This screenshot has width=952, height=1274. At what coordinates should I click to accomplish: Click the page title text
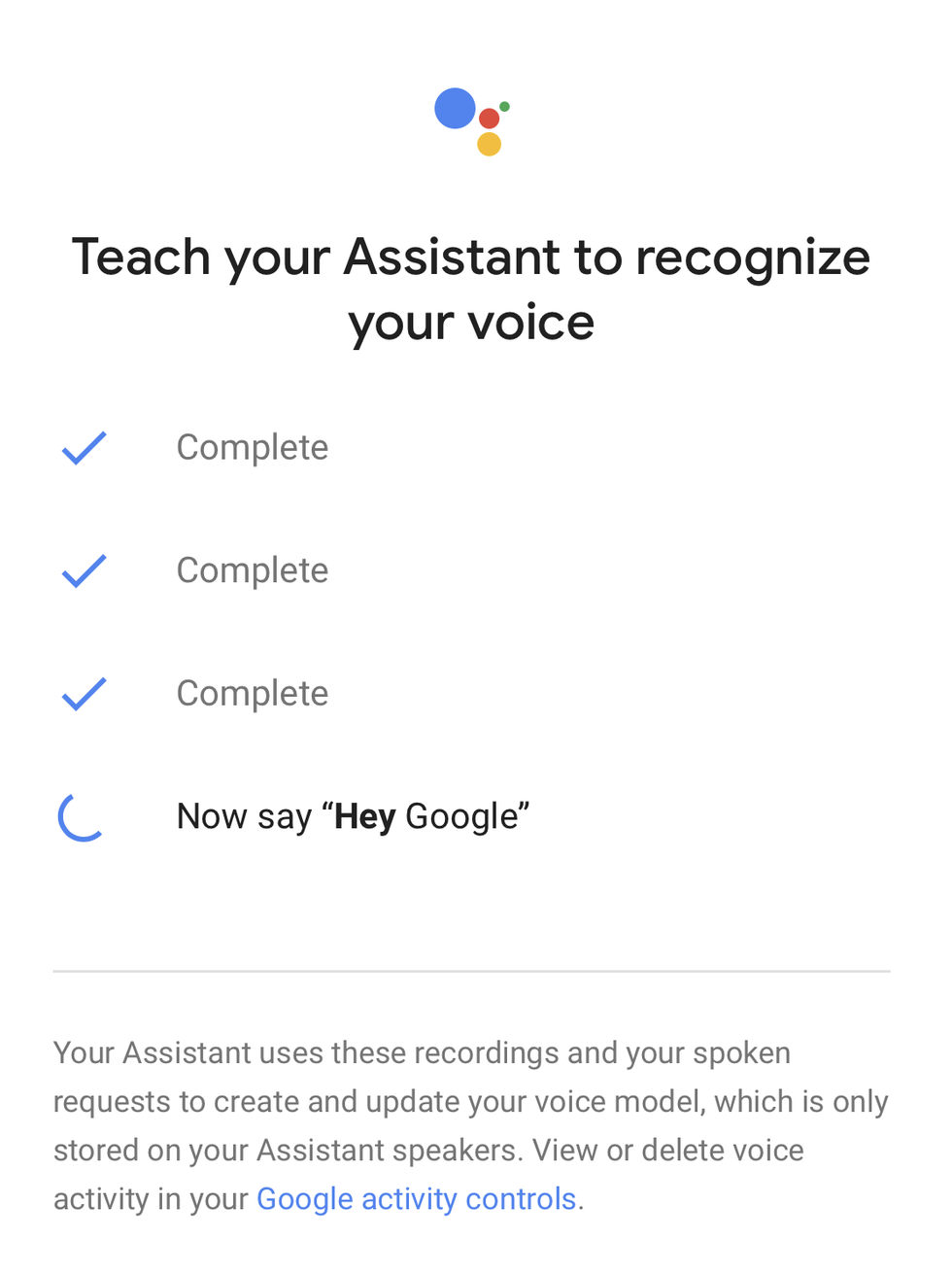pyautogui.click(x=470, y=289)
